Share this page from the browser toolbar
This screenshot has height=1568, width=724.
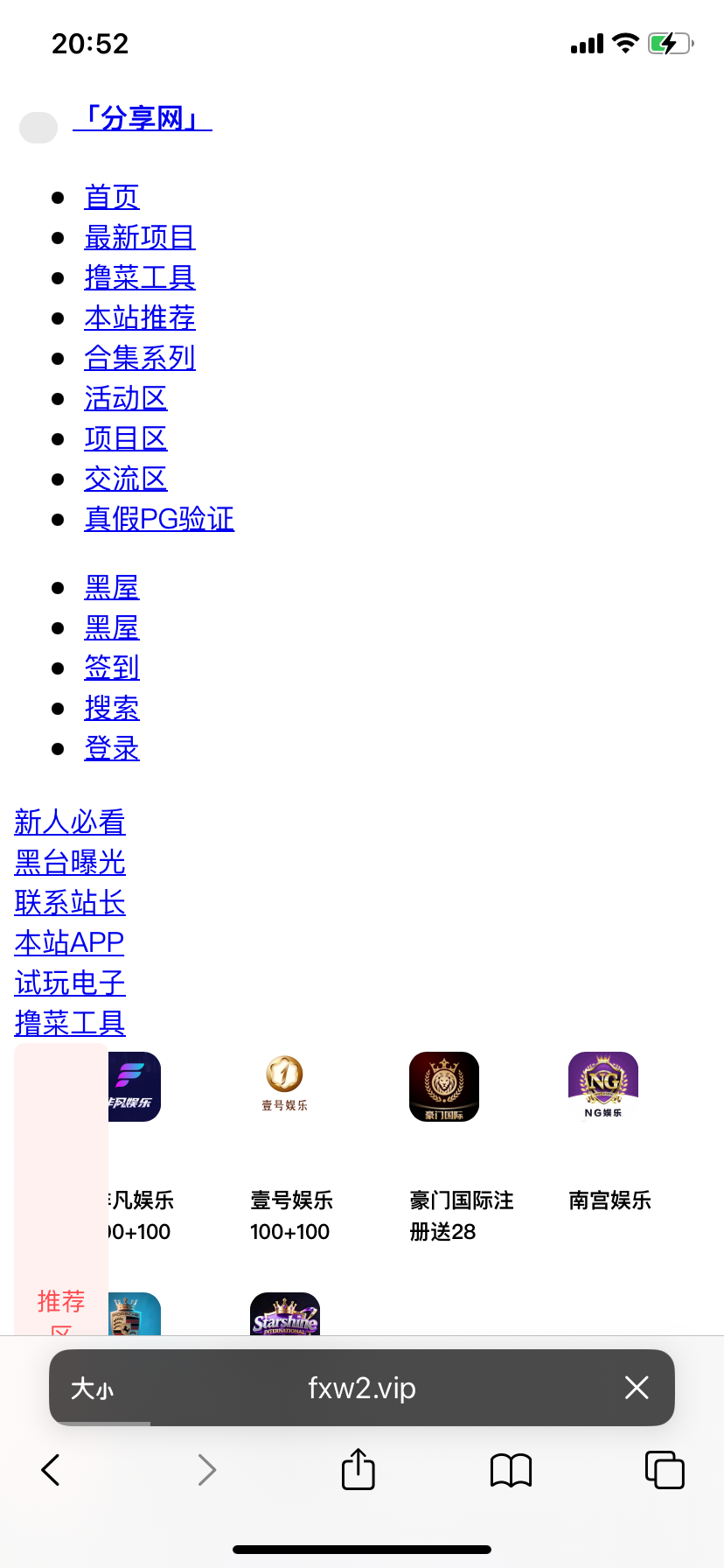point(359,1469)
